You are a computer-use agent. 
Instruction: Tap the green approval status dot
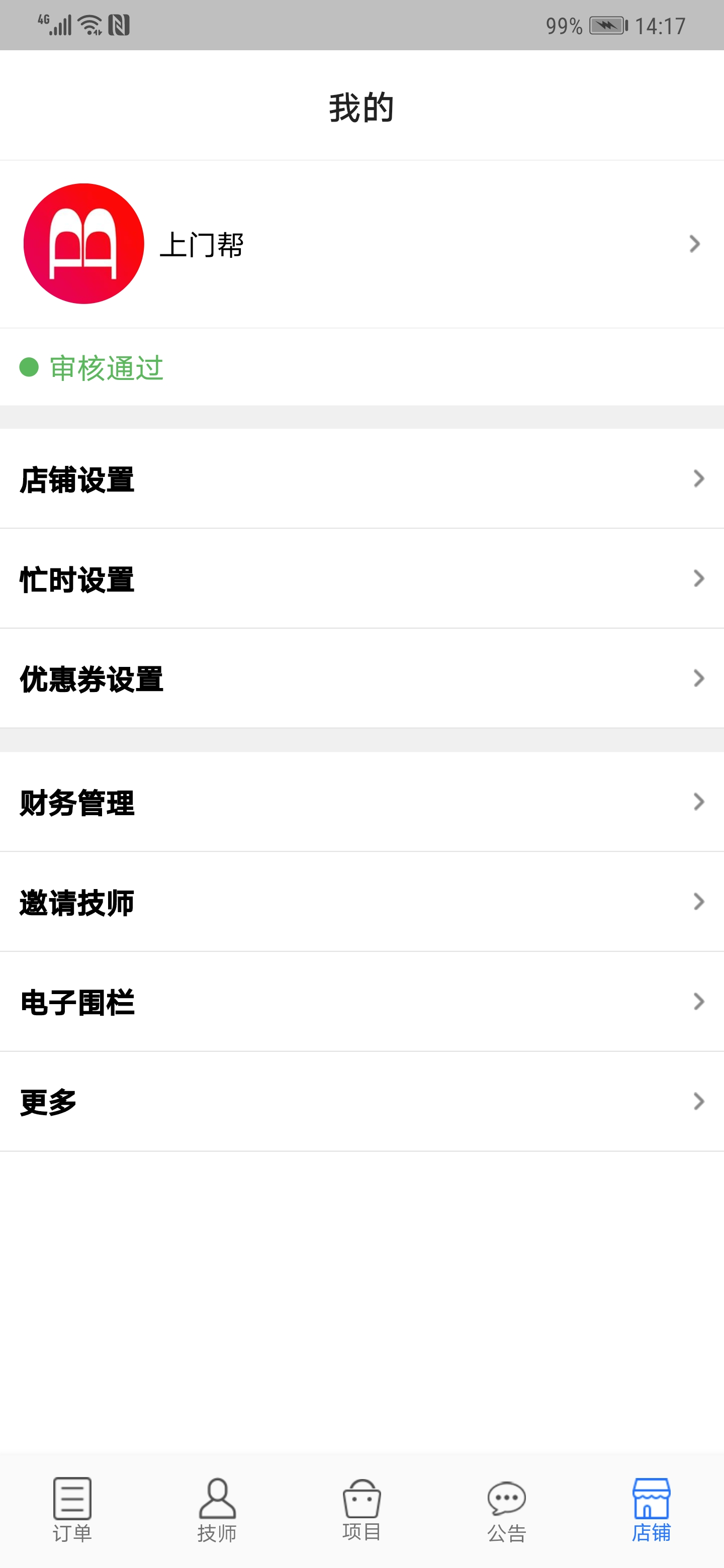pyautogui.click(x=29, y=366)
